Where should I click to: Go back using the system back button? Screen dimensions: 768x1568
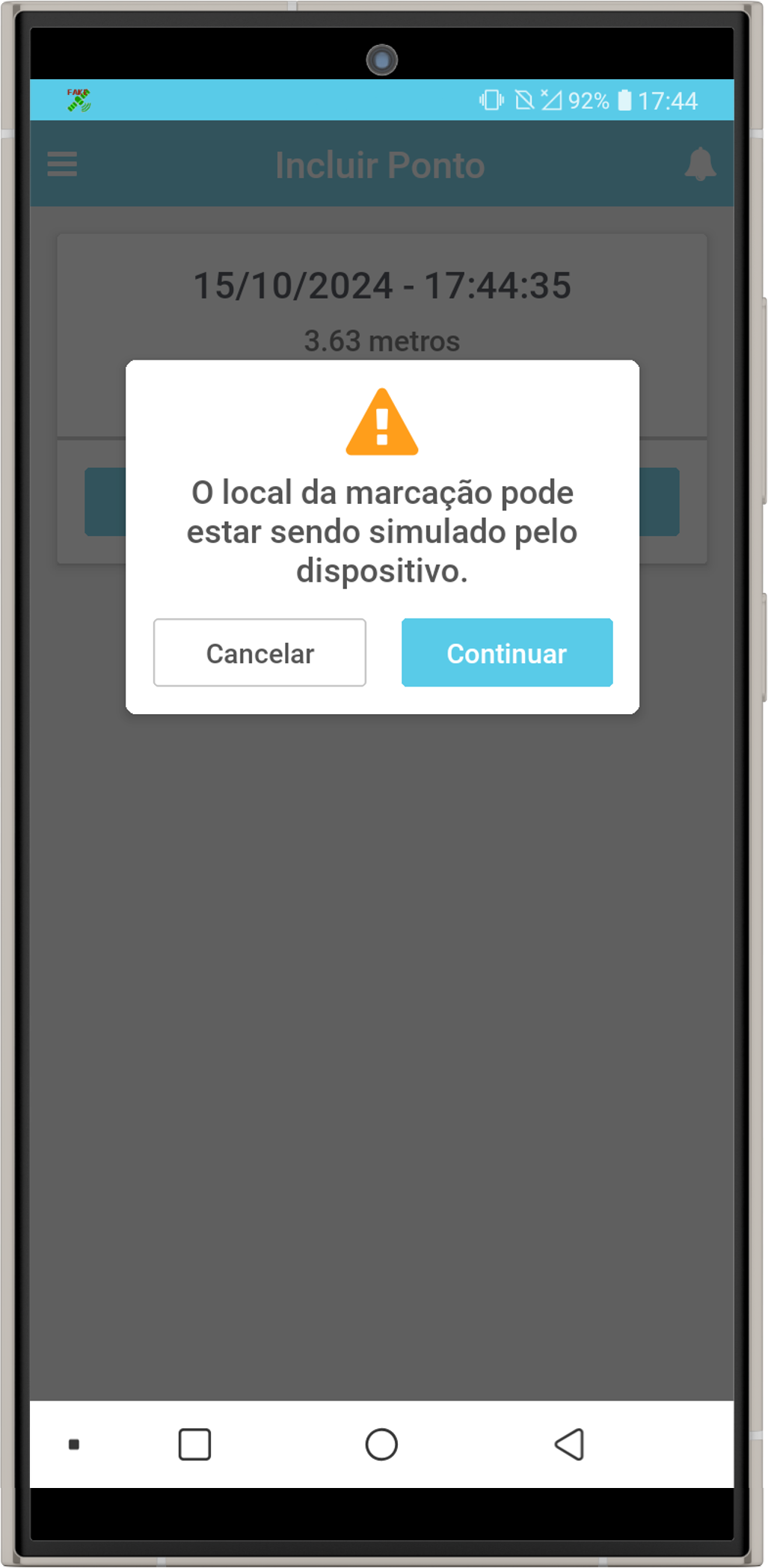point(570,1444)
